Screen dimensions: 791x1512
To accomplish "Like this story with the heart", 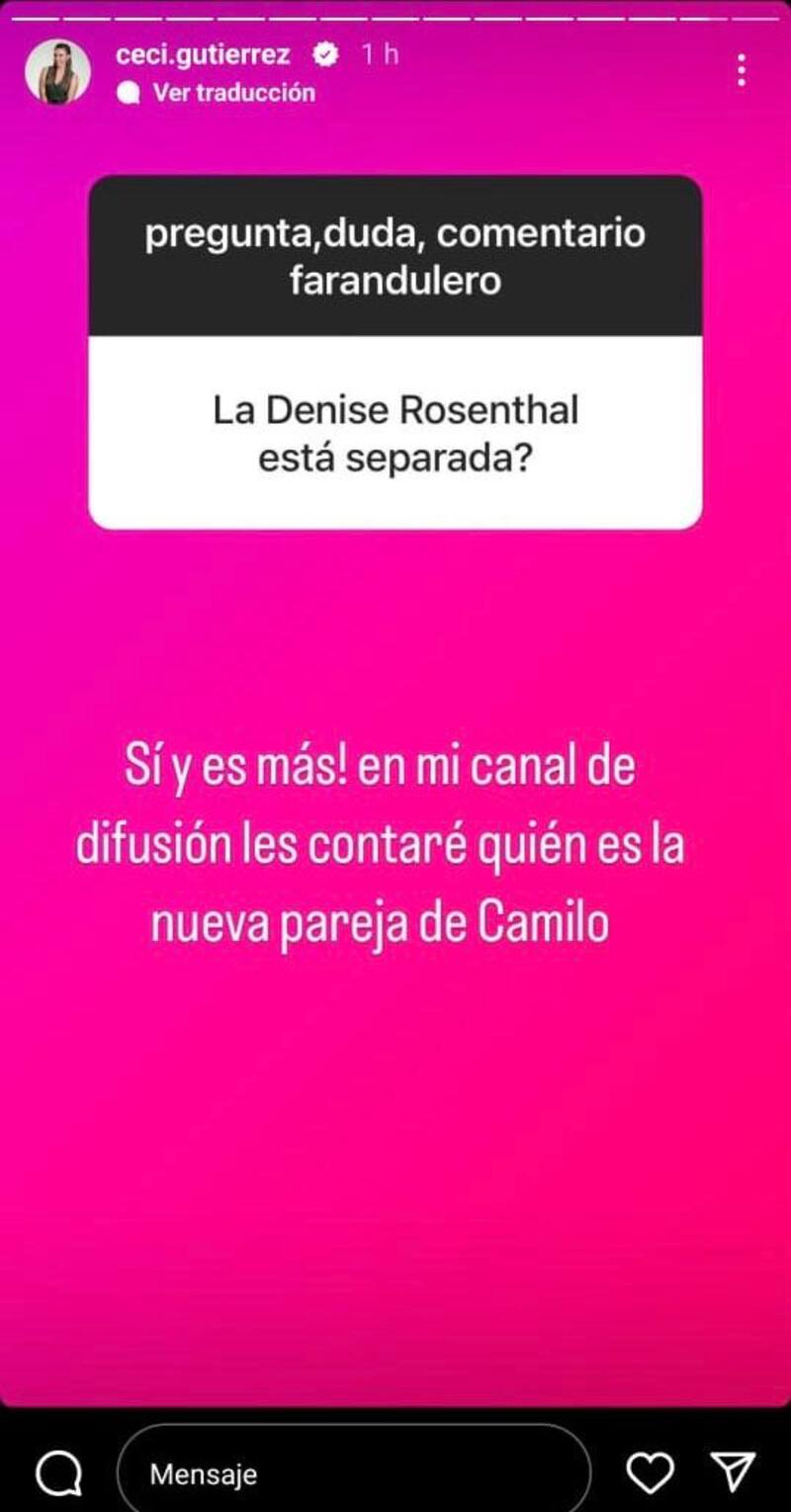I will (x=651, y=1472).
